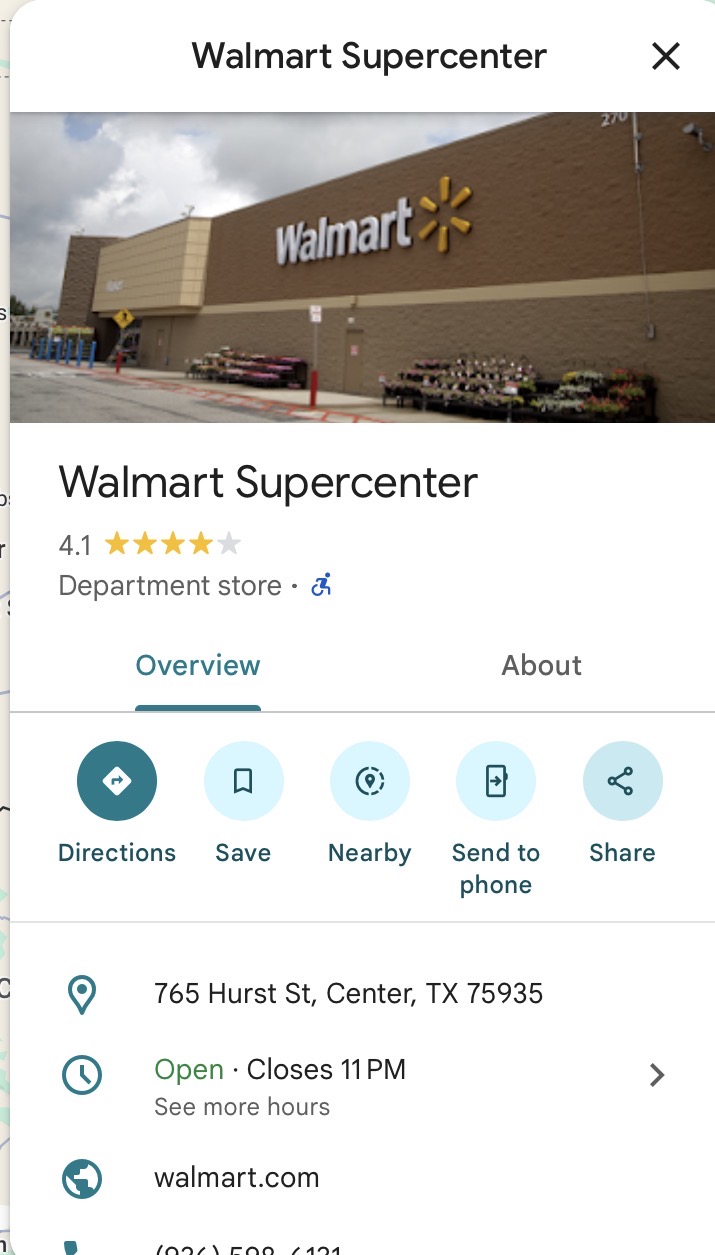Share the Walmart Supercenter location
The image size is (715, 1255).
(x=622, y=781)
